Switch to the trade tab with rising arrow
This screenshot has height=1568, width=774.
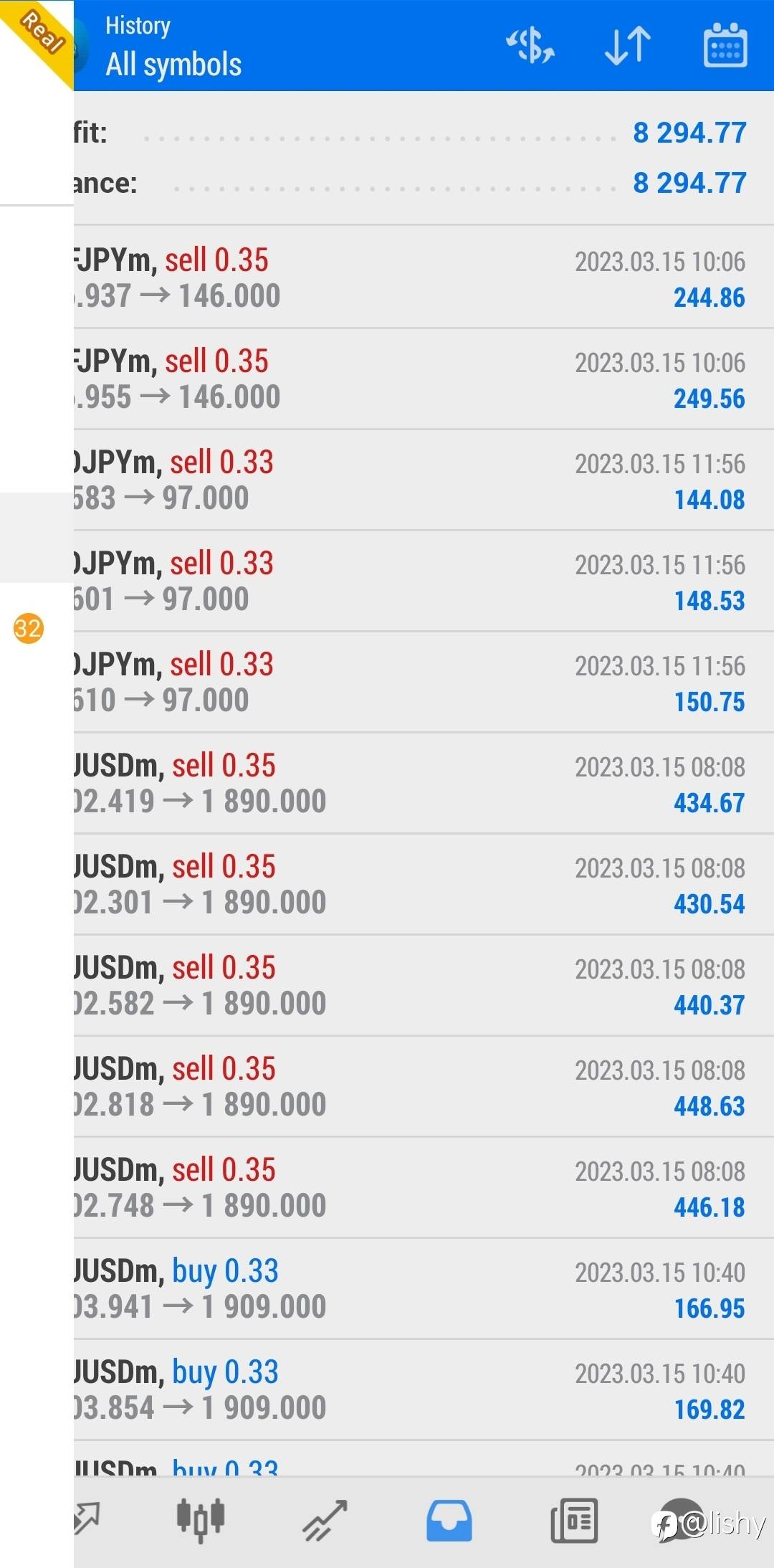tap(325, 1520)
